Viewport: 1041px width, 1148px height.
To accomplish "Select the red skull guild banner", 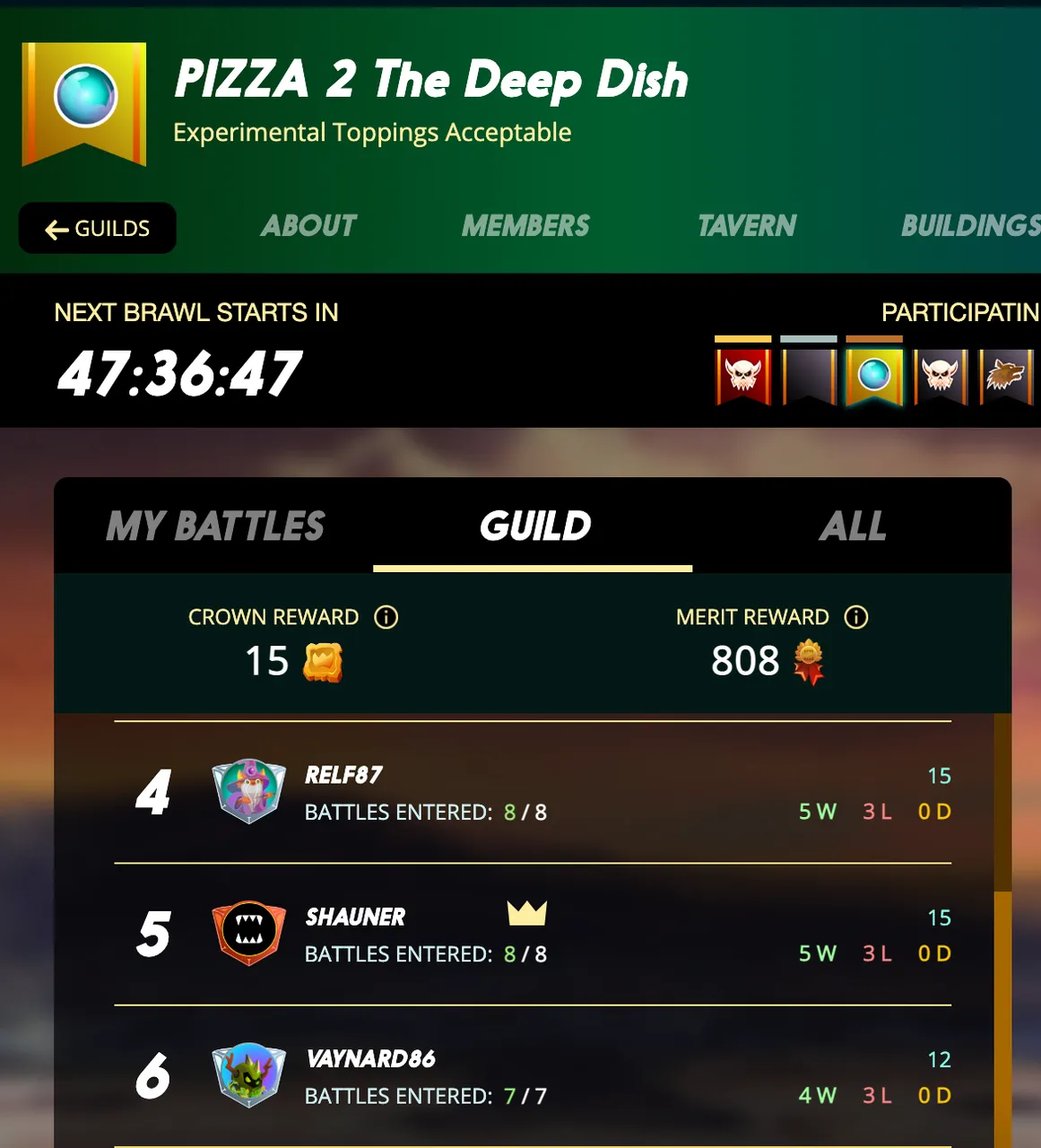I will (743, 374).
